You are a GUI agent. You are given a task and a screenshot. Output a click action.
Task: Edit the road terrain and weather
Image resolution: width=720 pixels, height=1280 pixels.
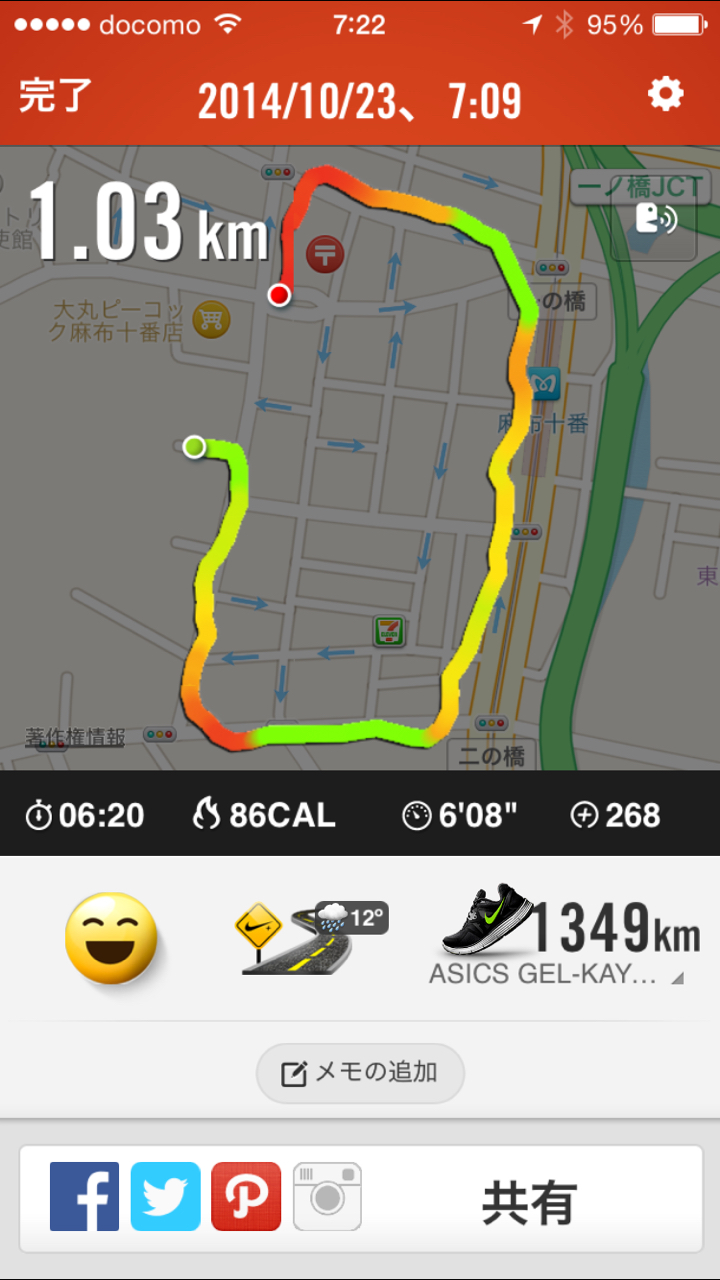pyautogui.click(x=310, y=937)
